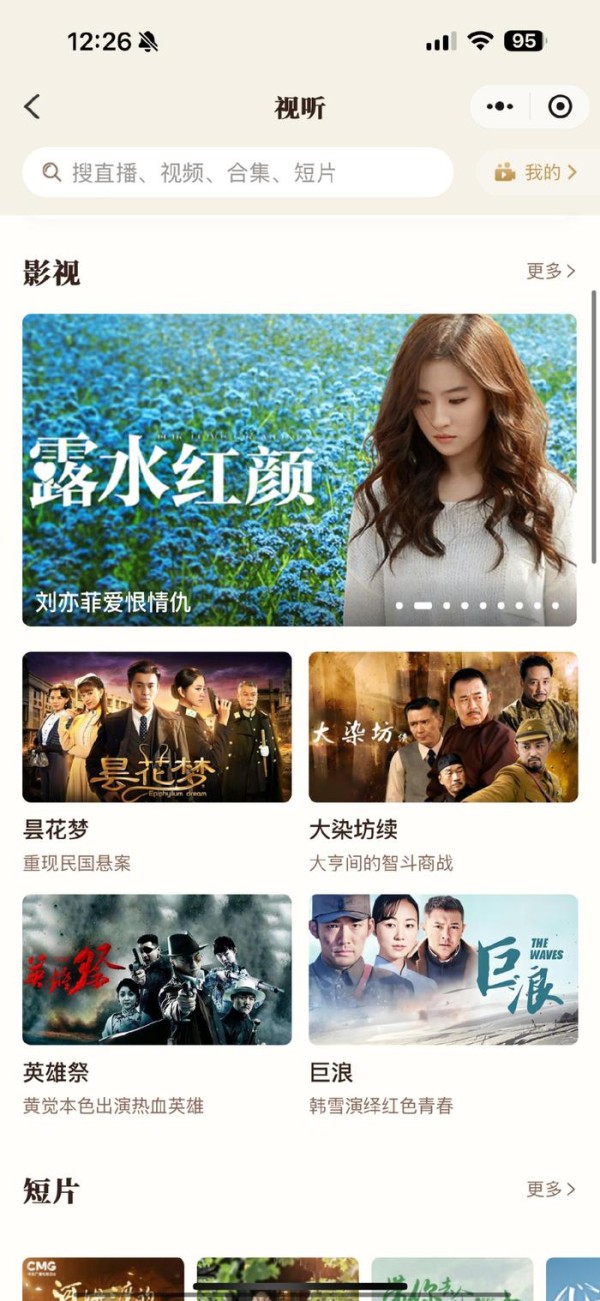Open the 我的 section

(536, 173)
